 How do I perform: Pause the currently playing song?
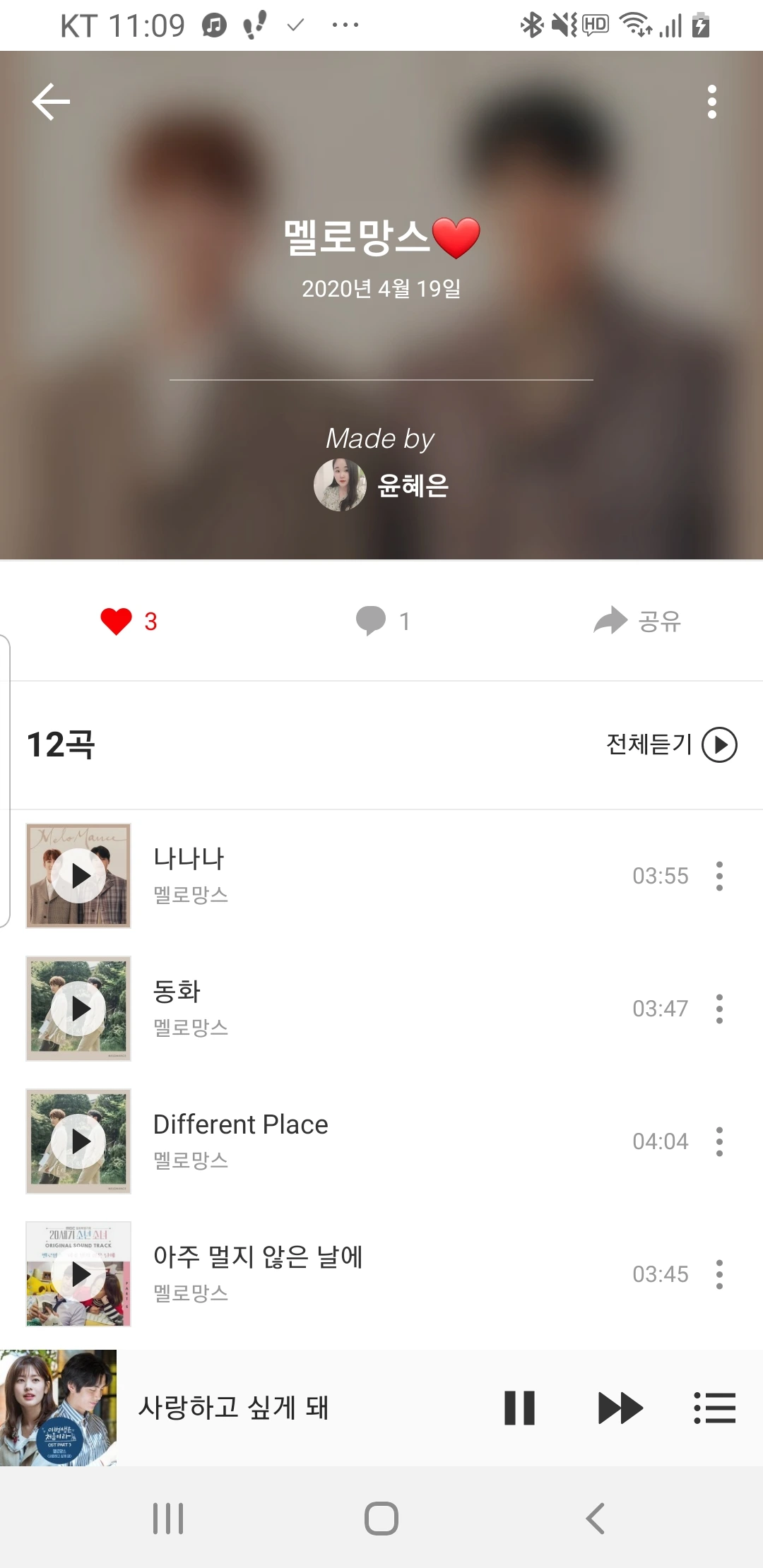tap(519, 1408)
